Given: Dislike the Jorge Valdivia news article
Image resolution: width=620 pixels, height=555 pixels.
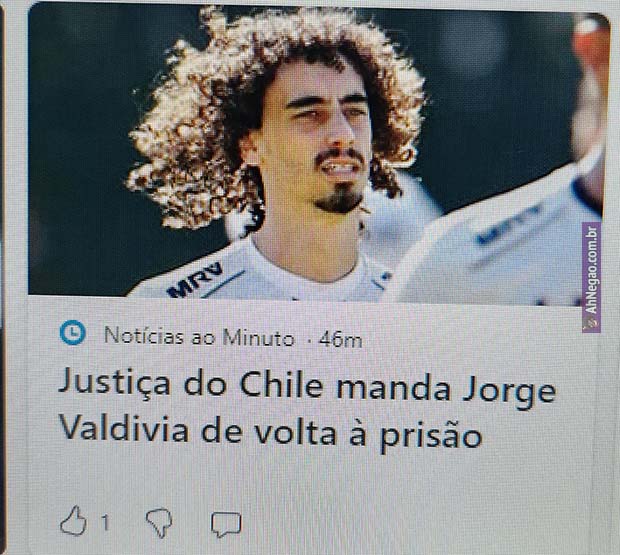Looking at the screenshot, I should coord(158,522).
